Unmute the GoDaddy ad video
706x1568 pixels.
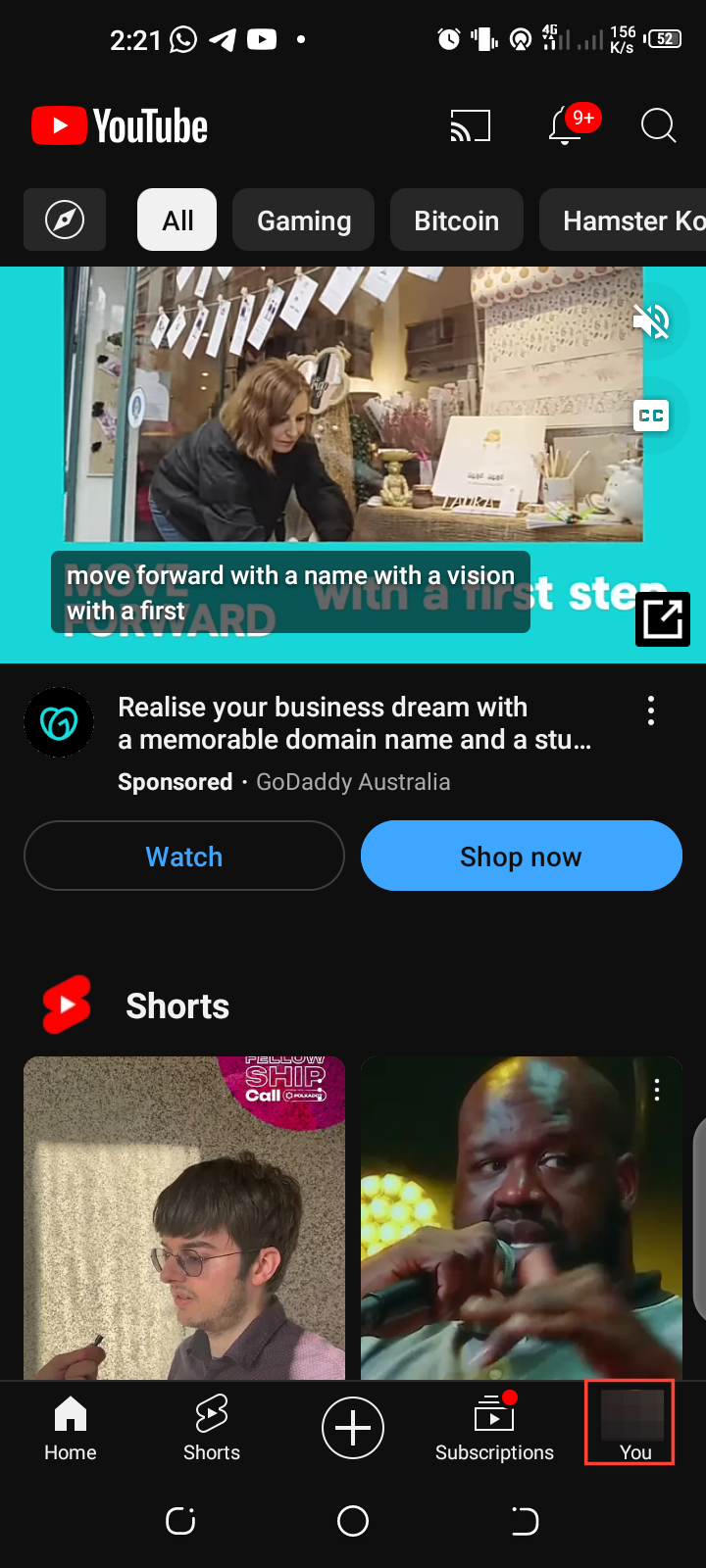pyautogui.click(x=651, y=321)
